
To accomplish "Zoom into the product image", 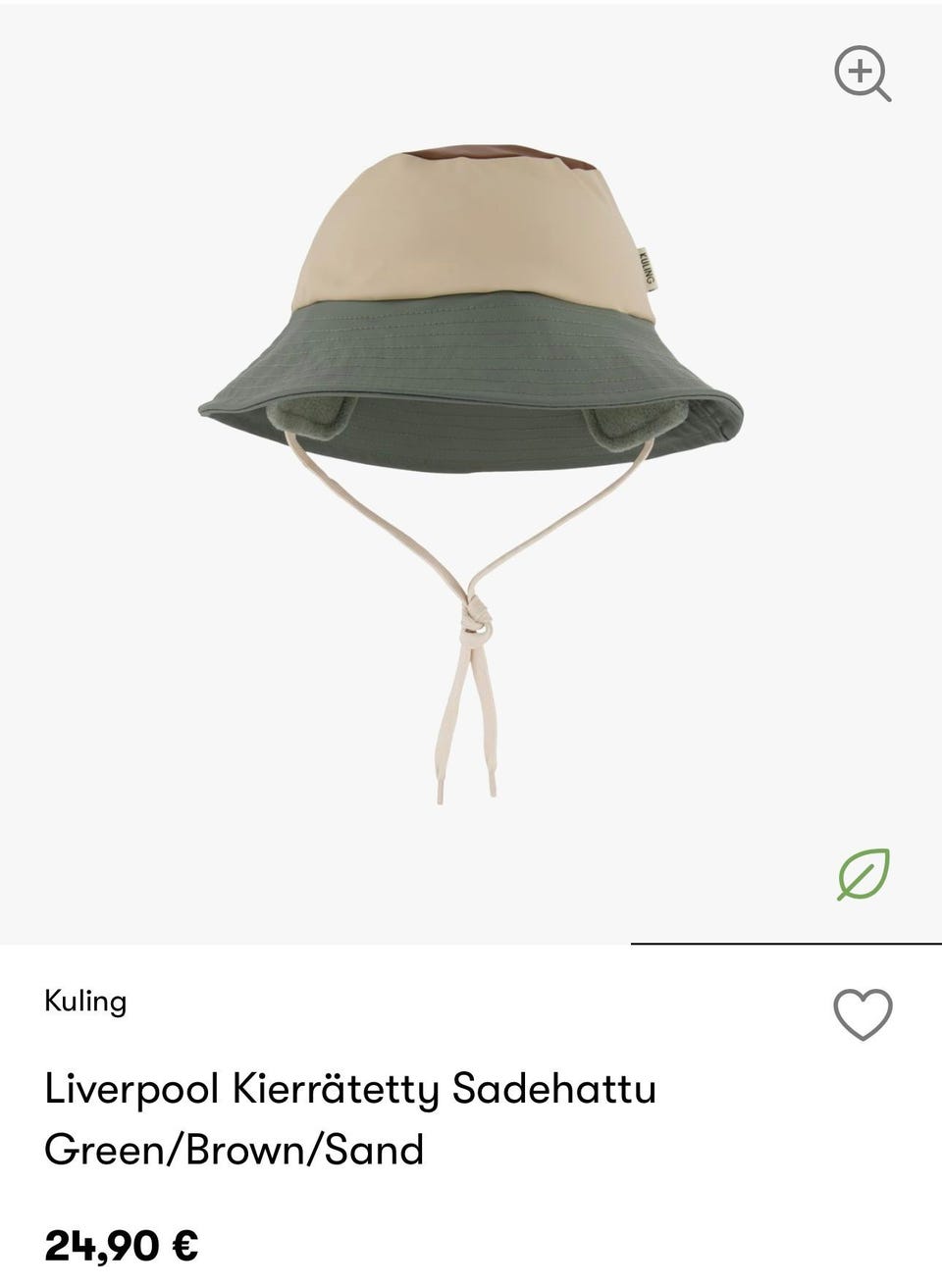I will tap(862, 75).
